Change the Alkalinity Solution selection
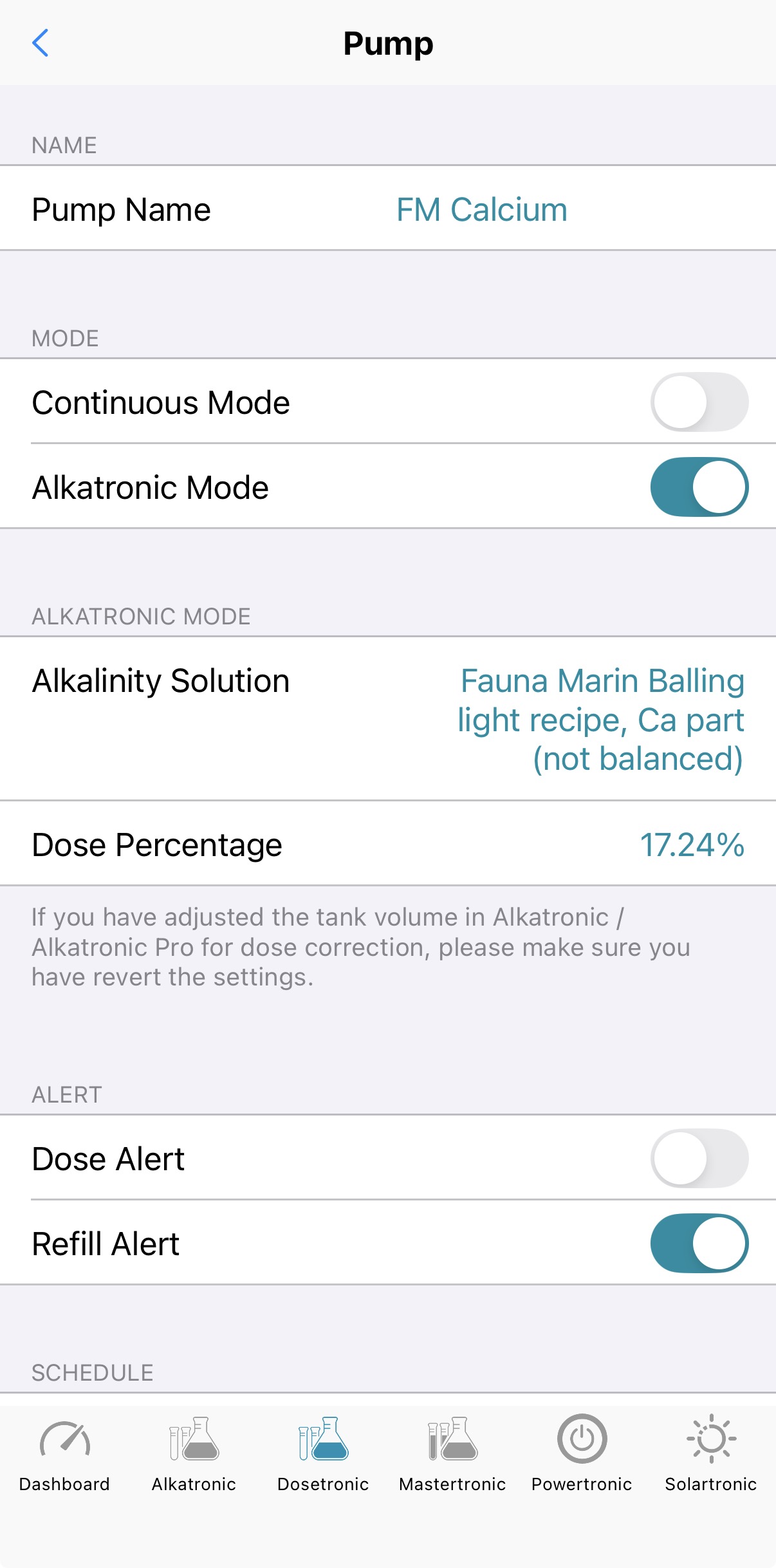Screen dimensions: 776x1568 coord(600,719)
